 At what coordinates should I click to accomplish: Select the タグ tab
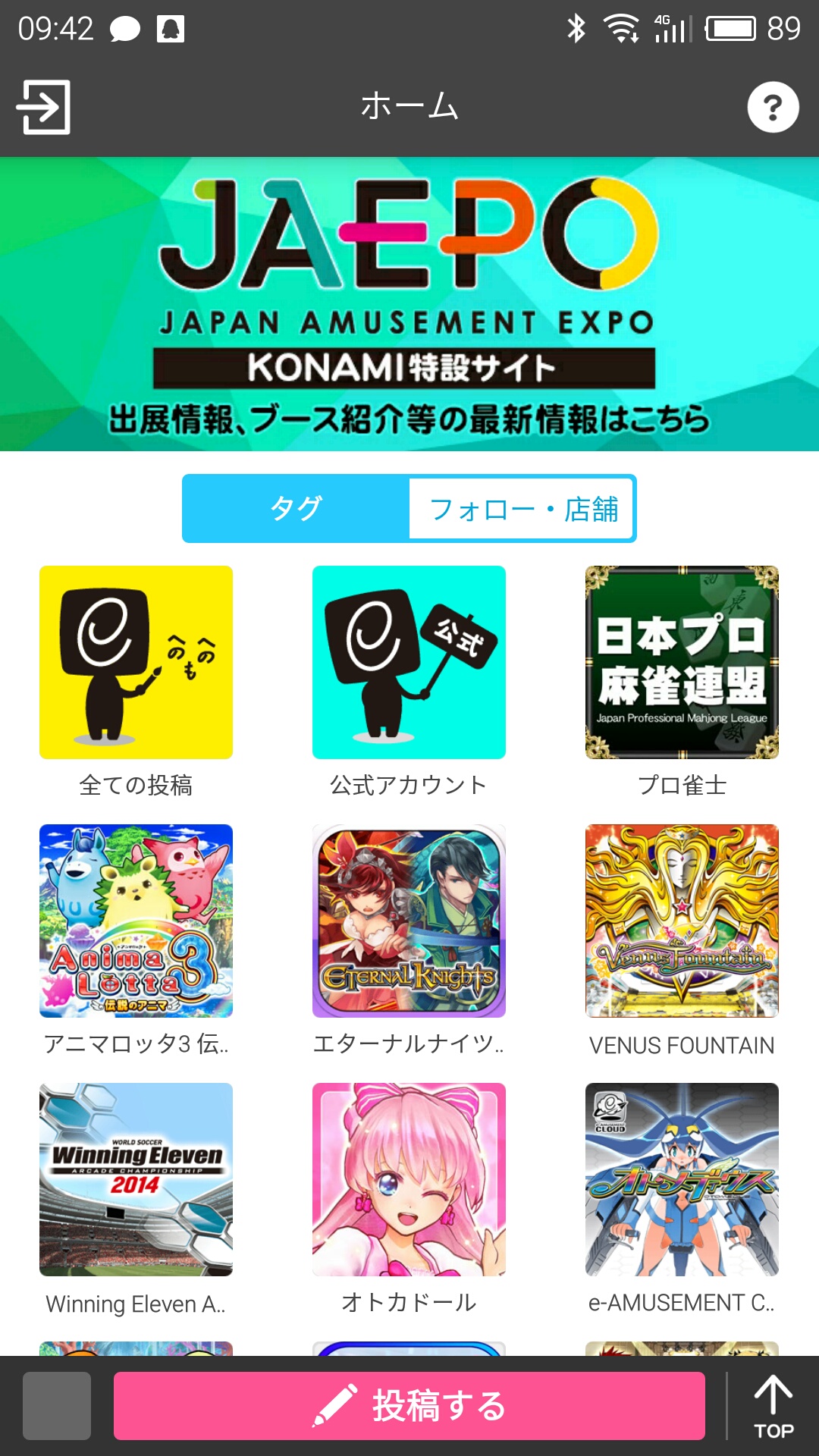(x=297, y=508)
